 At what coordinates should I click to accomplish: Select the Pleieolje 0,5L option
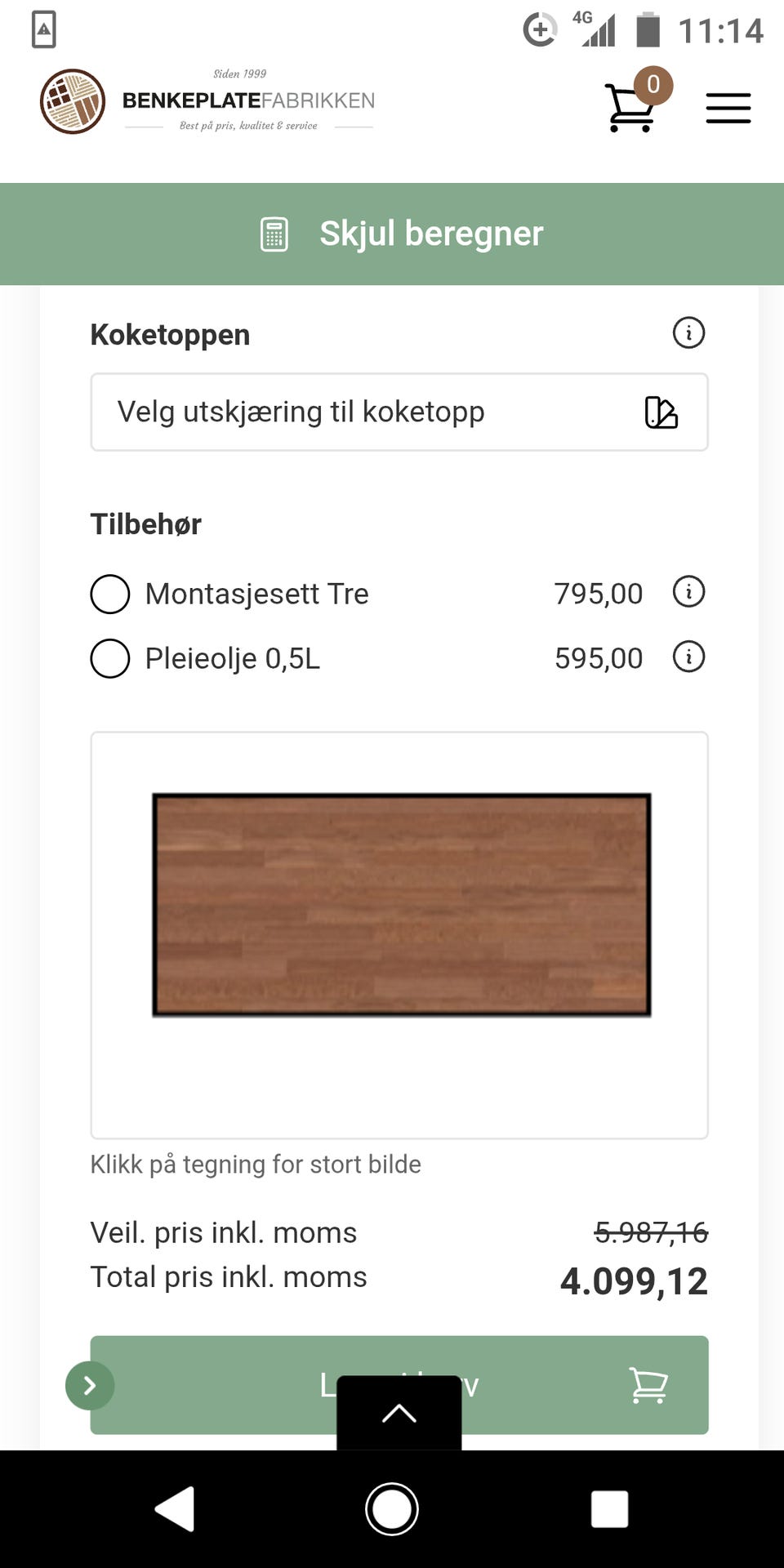(110, 658)
